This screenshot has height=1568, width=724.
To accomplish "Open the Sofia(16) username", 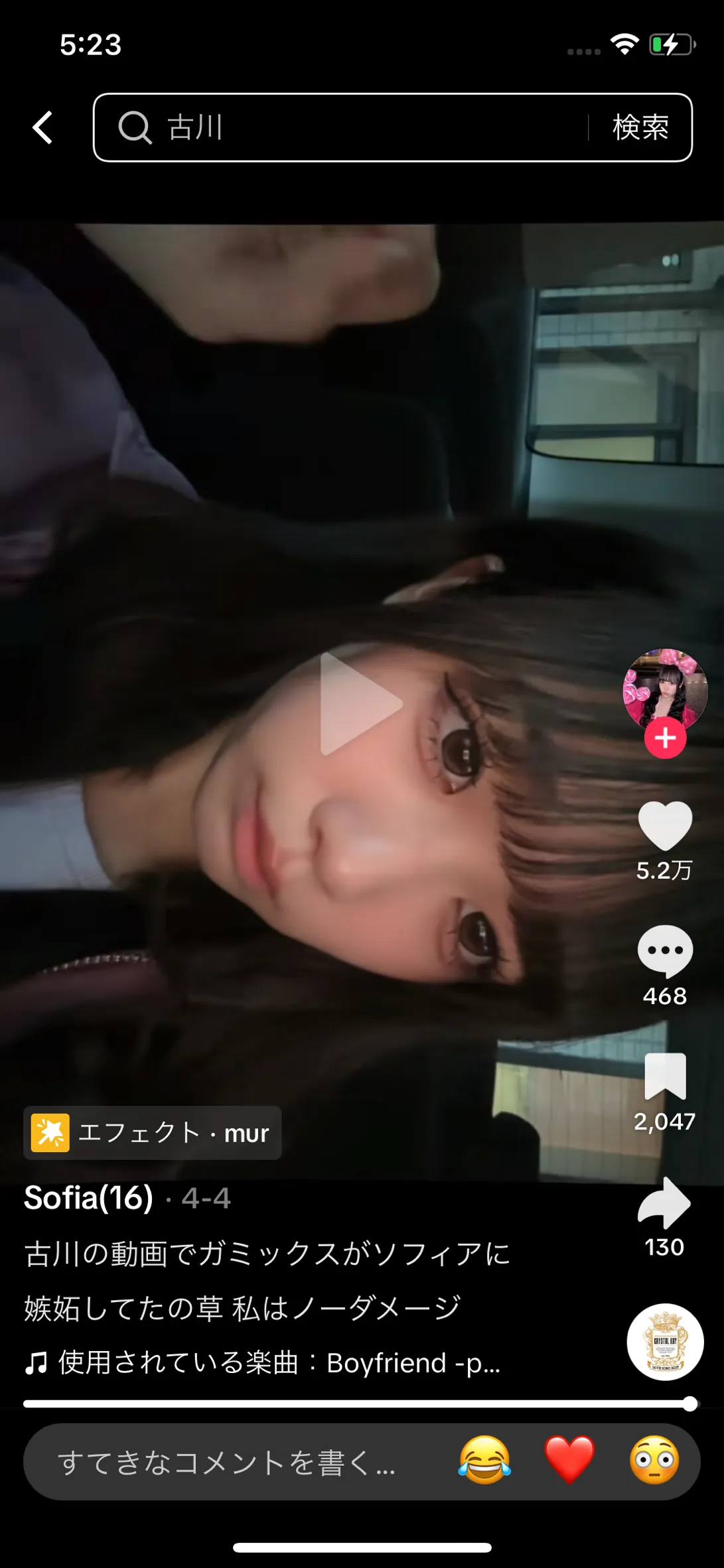I will [x=88, y=1198].
